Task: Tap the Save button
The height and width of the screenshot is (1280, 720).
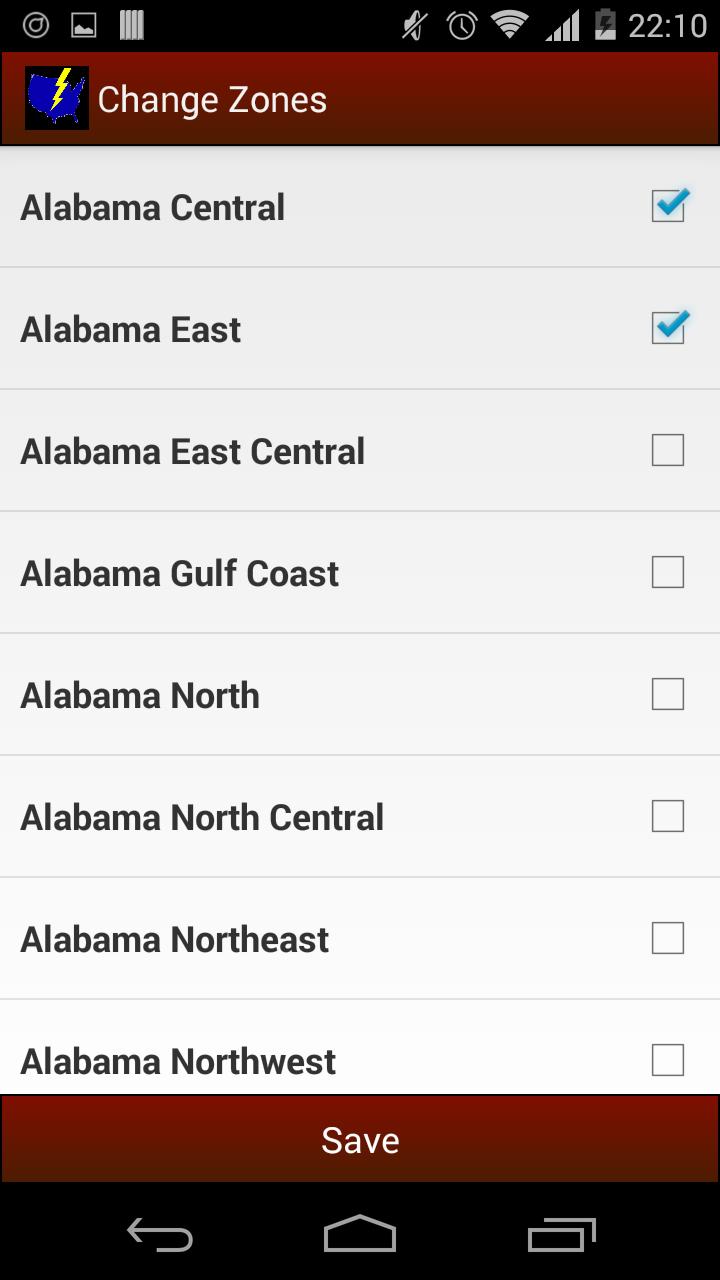Action: coord(360,1139)
